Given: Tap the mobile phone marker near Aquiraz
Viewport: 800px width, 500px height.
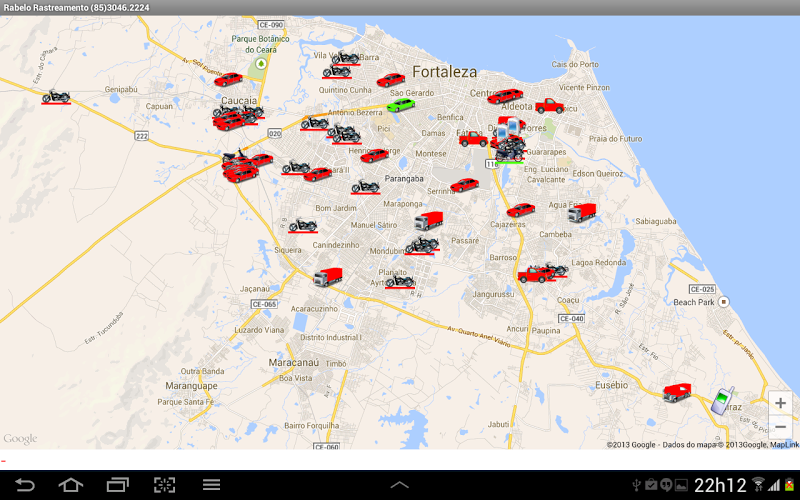Looking at the screenshot, I should [722, 400].
